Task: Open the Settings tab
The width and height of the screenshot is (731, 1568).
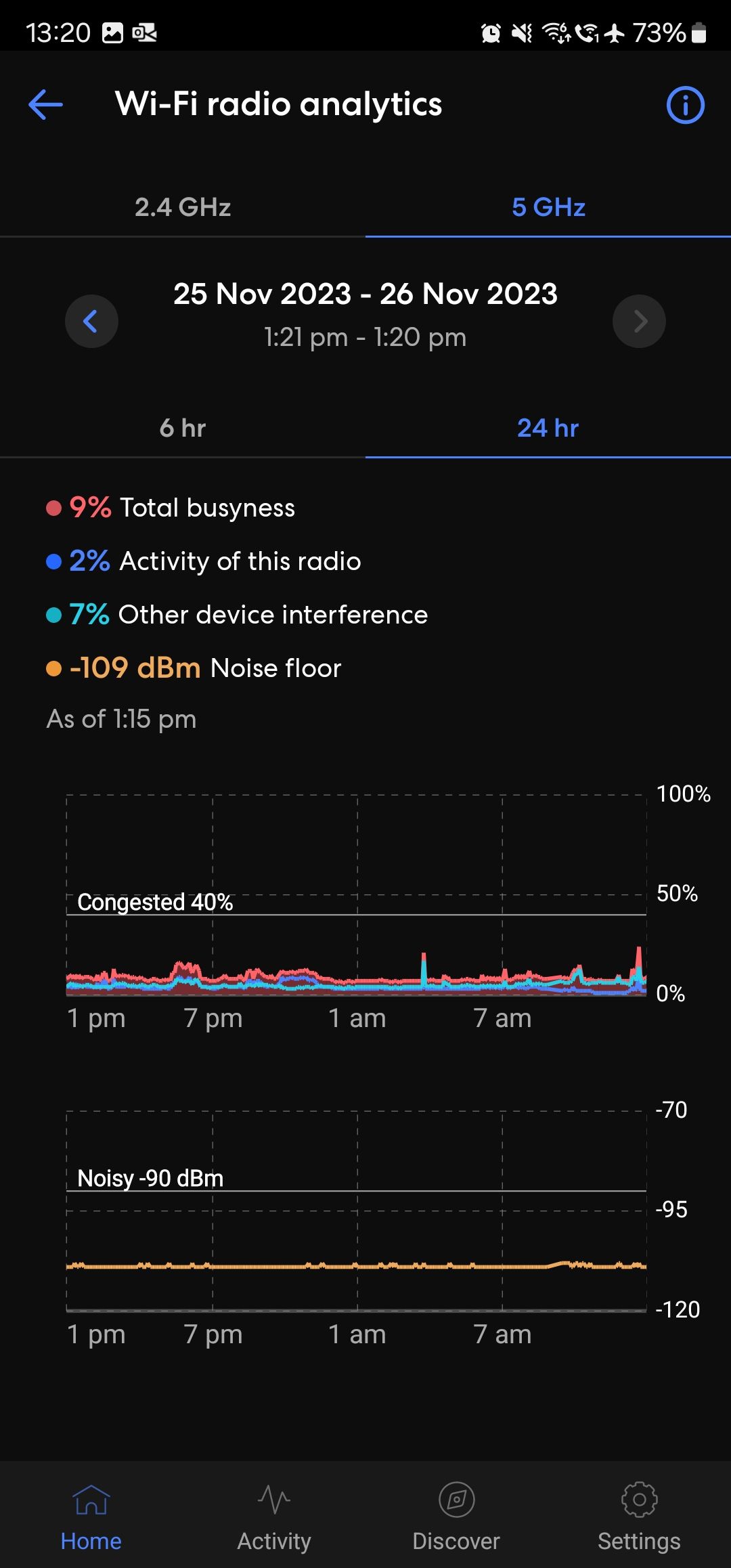Action: [639, 1514]
